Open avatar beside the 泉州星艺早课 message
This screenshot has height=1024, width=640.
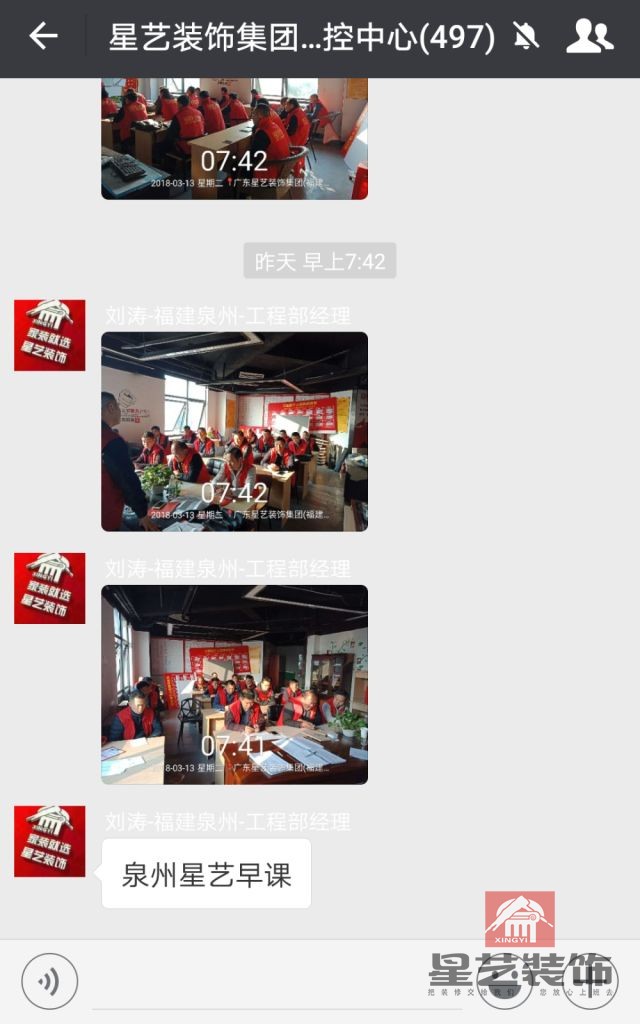(x=49, y=841)
